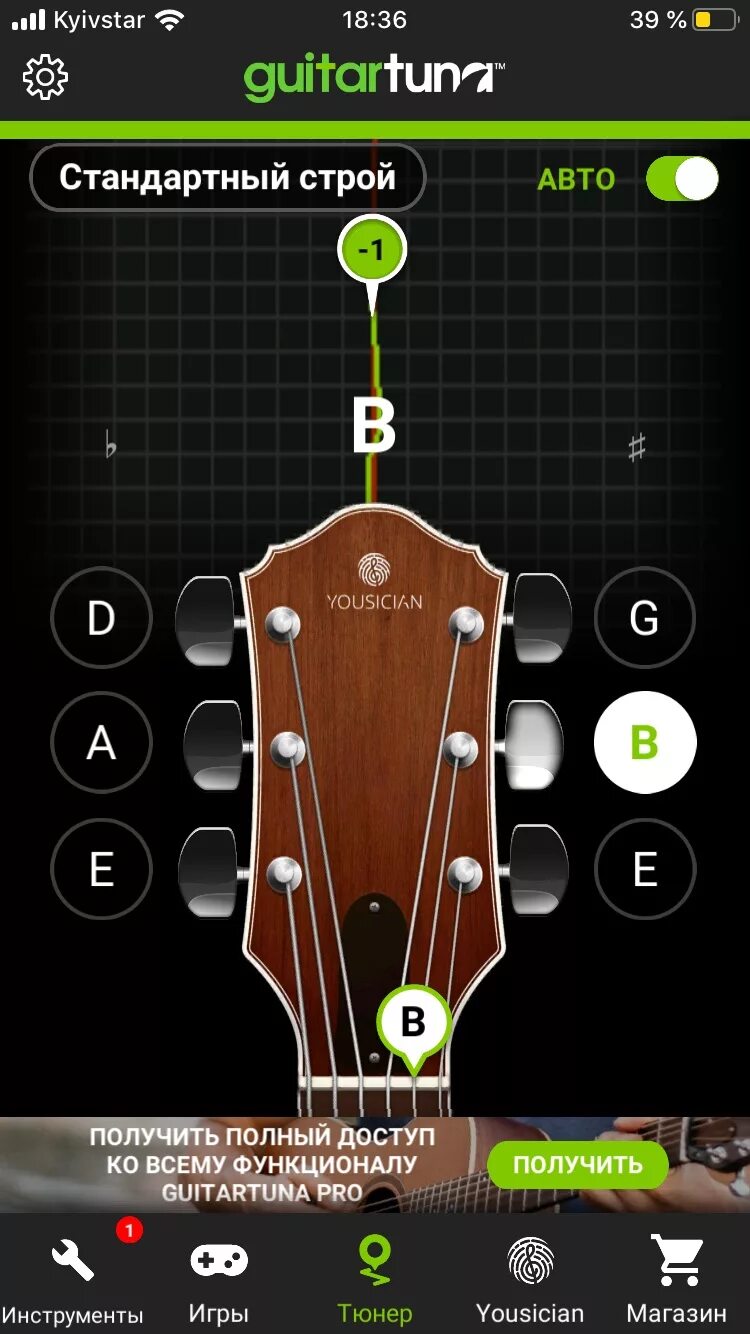
Task: Select the low E string button beside A
Action: pos(101,869)
